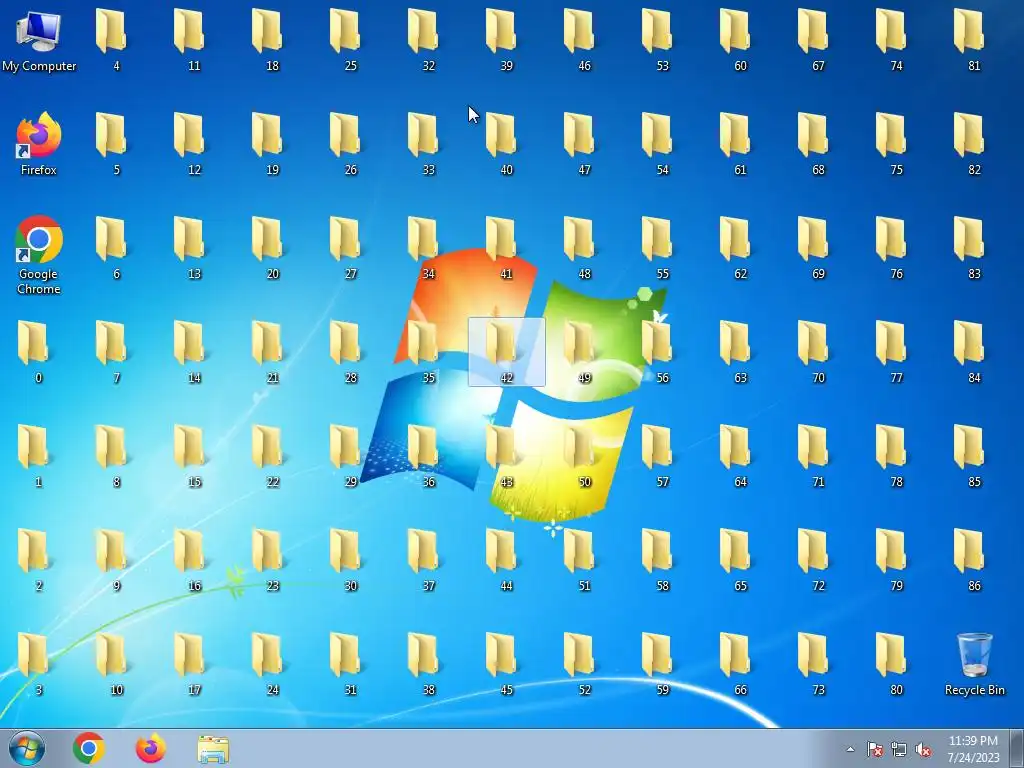Launch Firefox from the taskbar
The image size is (1024, 768).
click(151, 748)
